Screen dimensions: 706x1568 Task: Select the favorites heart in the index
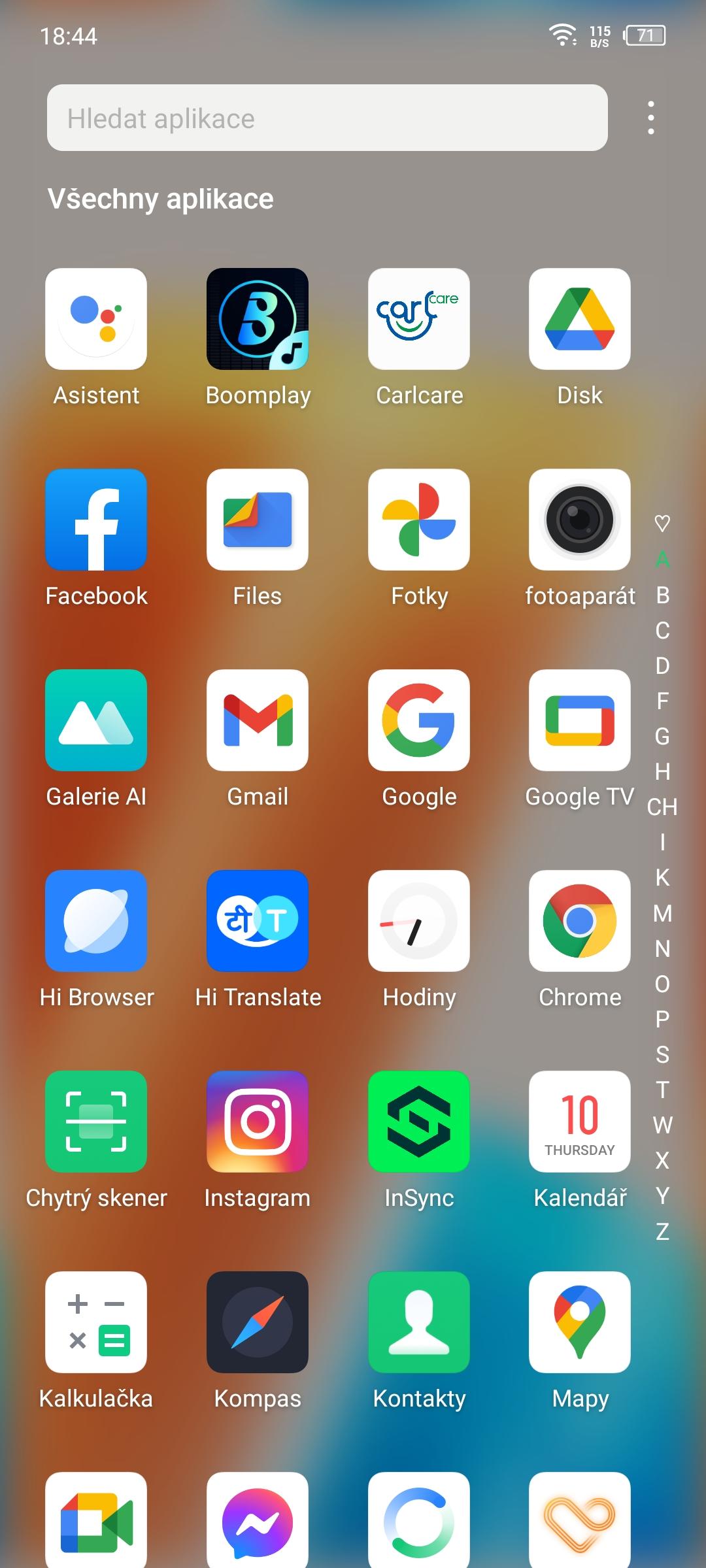(662, 523)
